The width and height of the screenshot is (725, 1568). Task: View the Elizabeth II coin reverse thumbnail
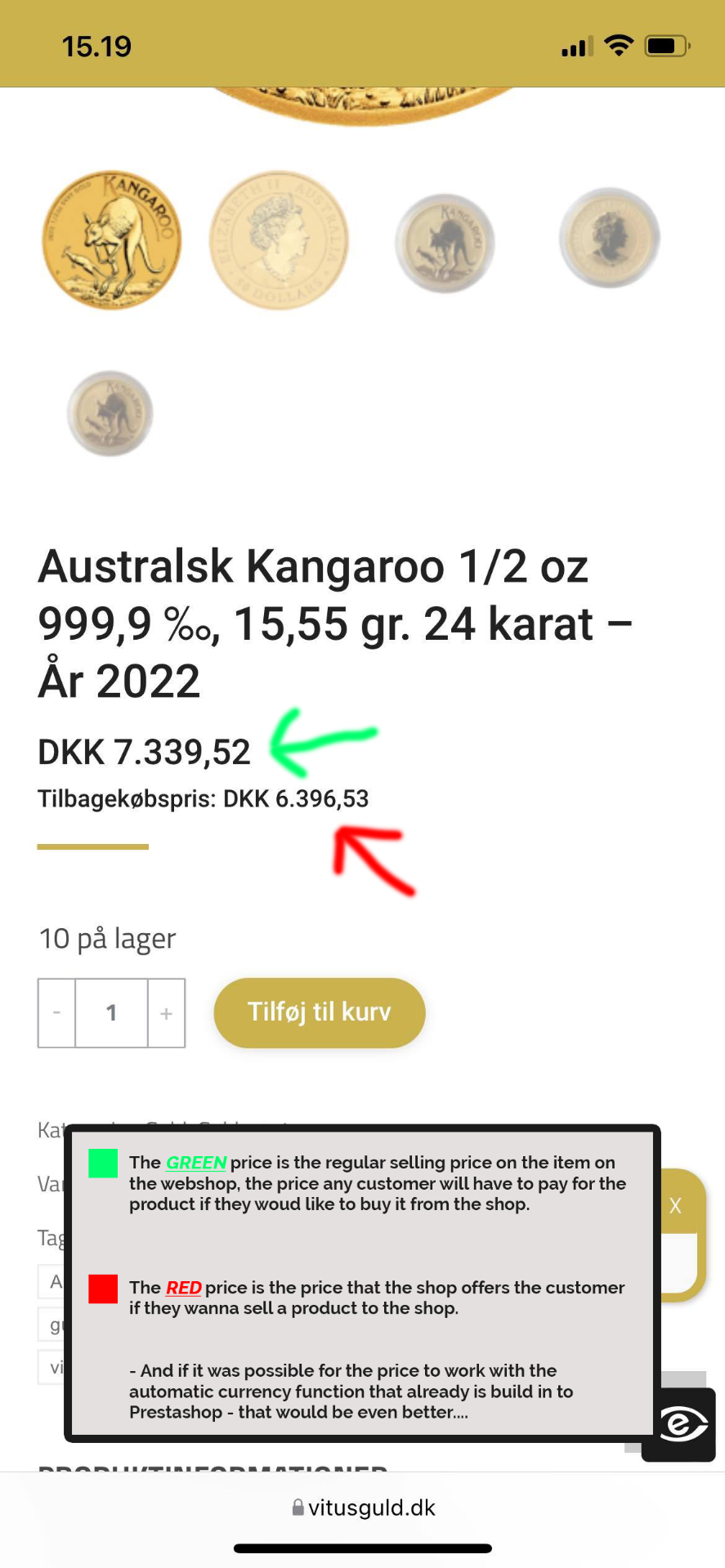click(x=280, y=240)
